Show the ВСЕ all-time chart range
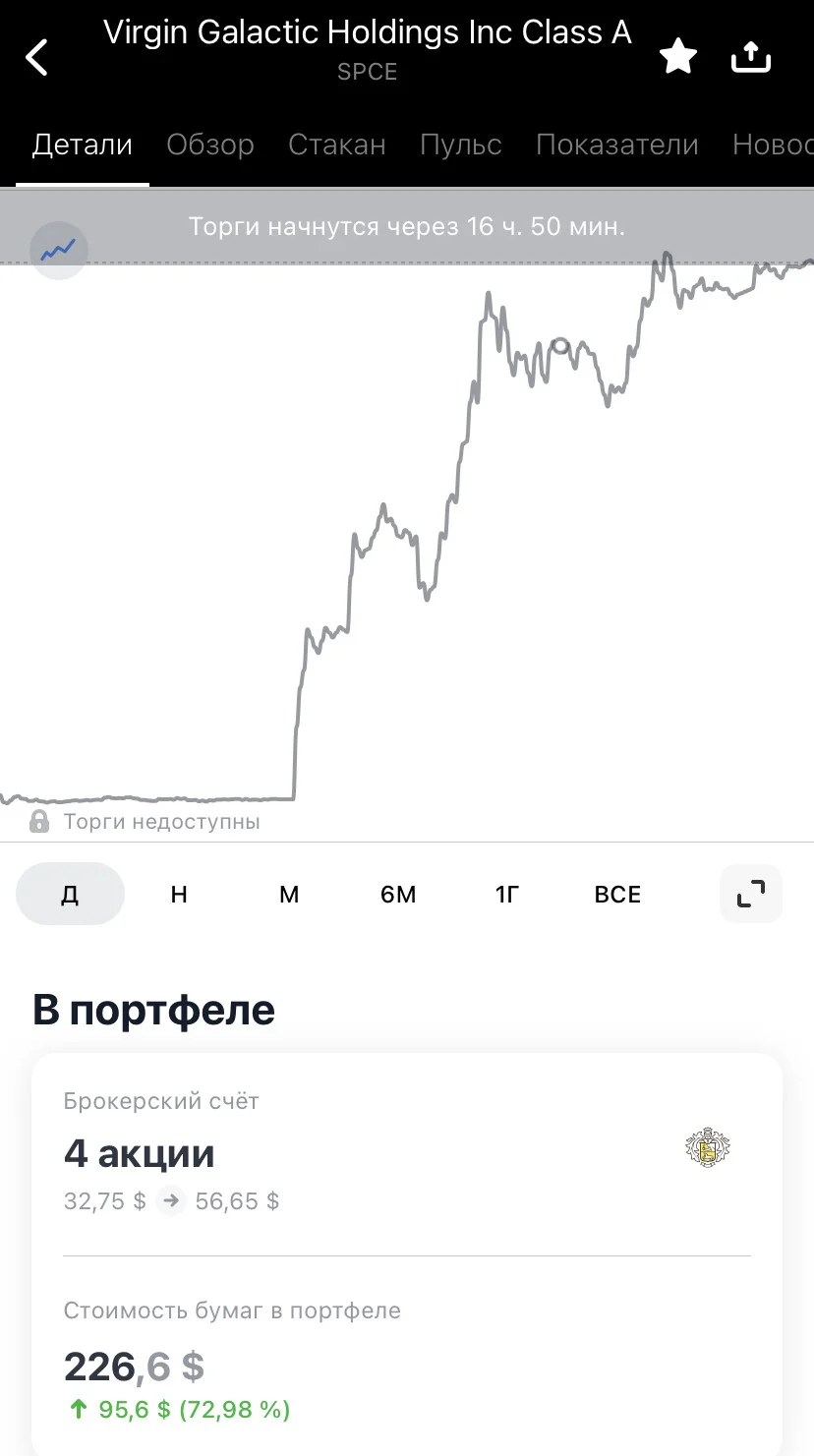The height and width of the screenshot is (1456, 814). (x=617, y=894)
